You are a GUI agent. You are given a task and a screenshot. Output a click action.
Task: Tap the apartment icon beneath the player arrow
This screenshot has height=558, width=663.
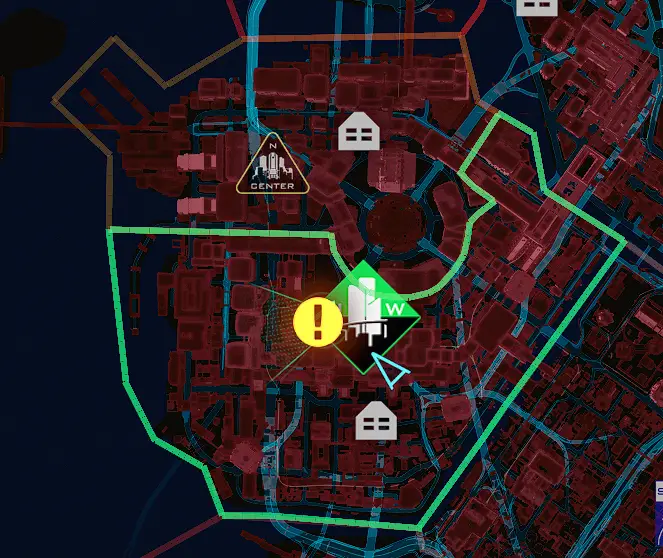click(376, 422)
